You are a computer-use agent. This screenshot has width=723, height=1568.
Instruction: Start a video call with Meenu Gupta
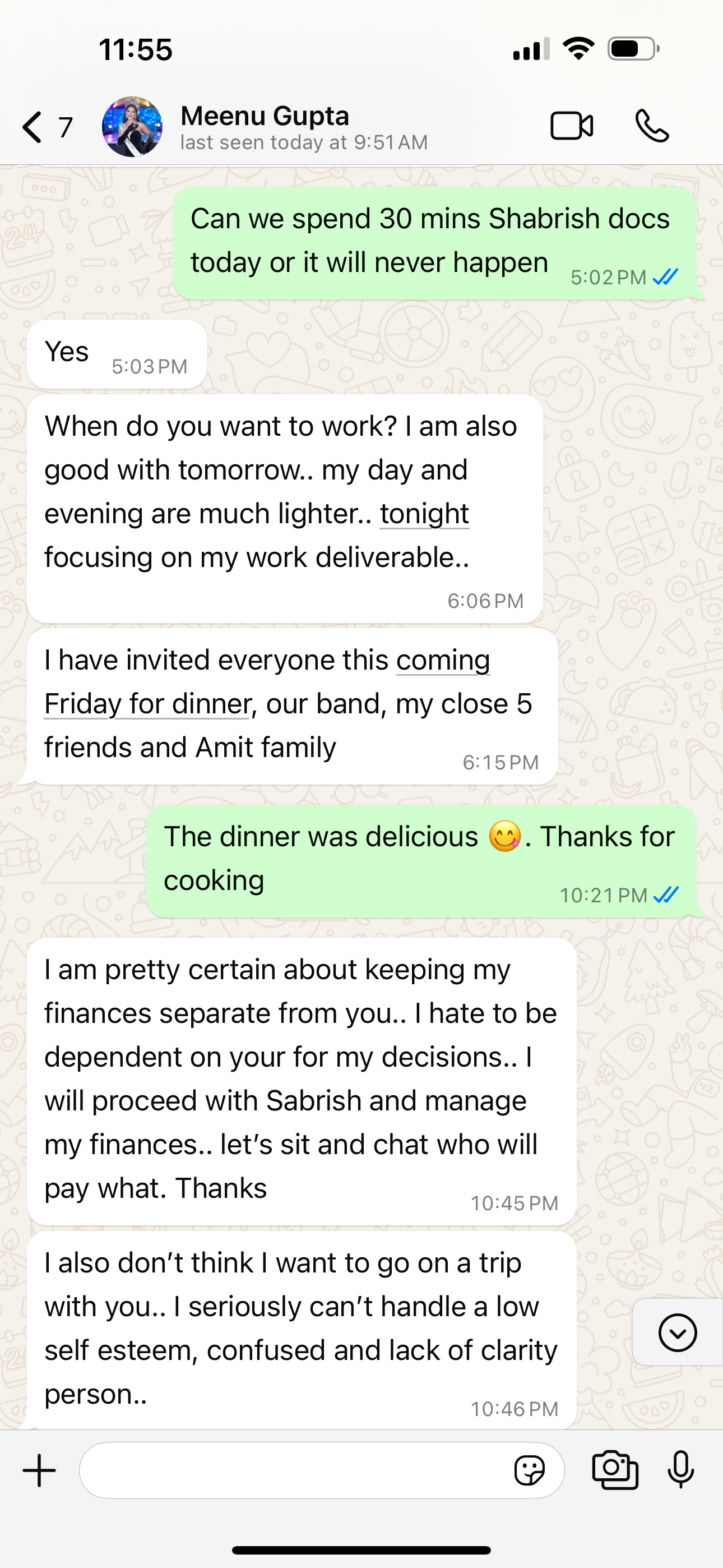coord(572,127)
